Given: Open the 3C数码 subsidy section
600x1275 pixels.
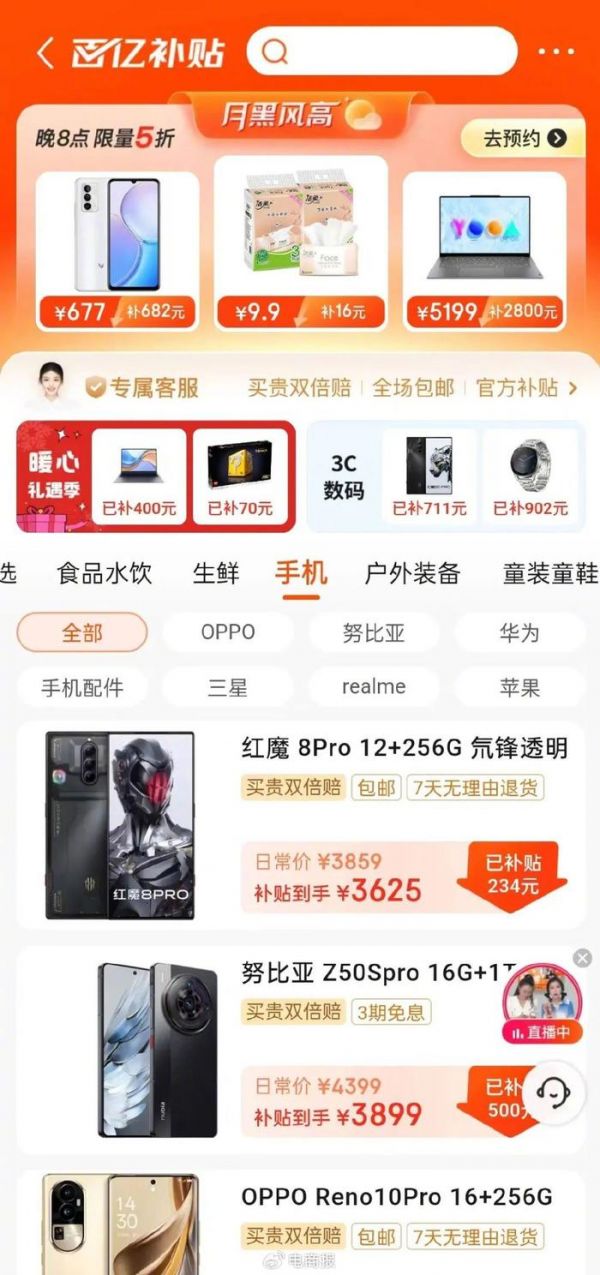Looking at the screenshot, I should (x=343, y=478).
